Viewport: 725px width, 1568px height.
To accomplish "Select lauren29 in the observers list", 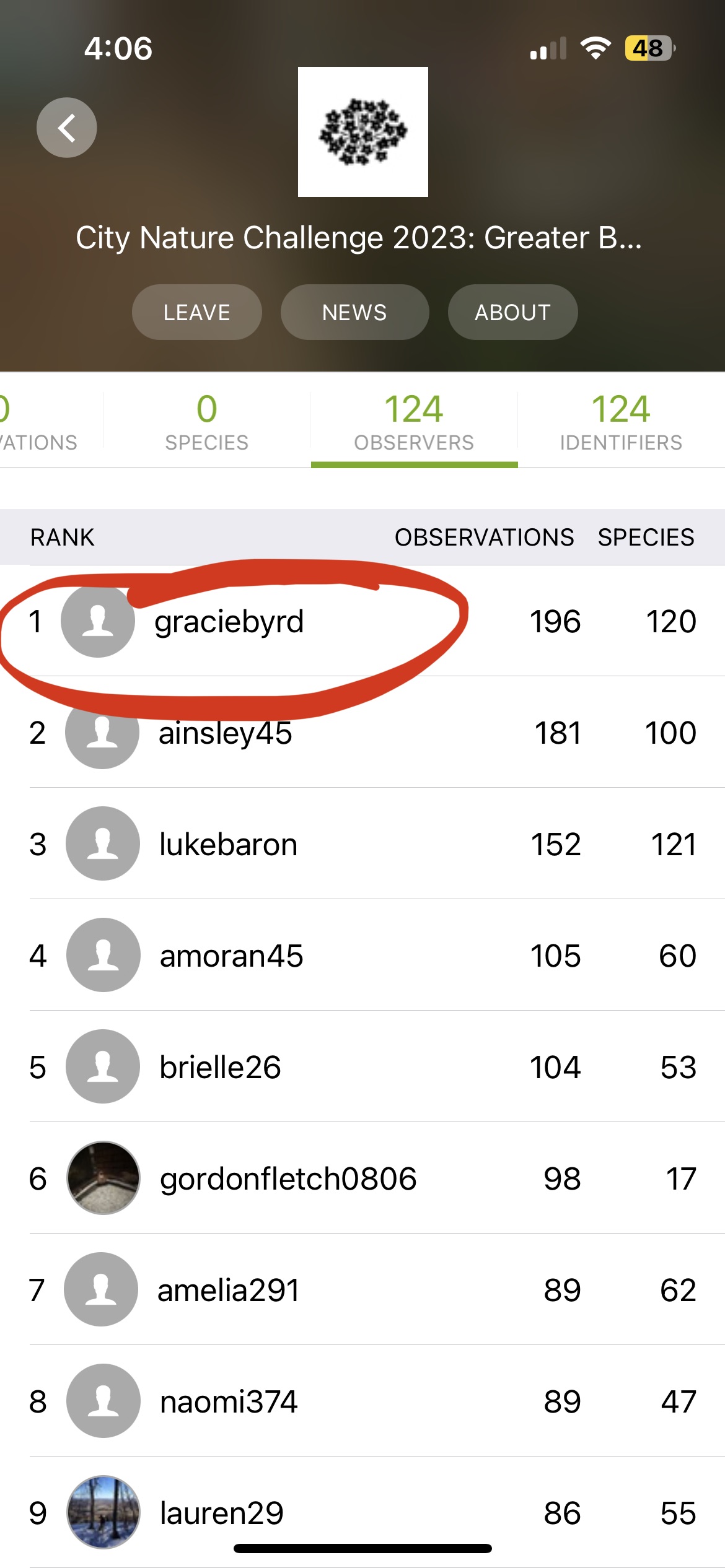I will coord(222,1513).
